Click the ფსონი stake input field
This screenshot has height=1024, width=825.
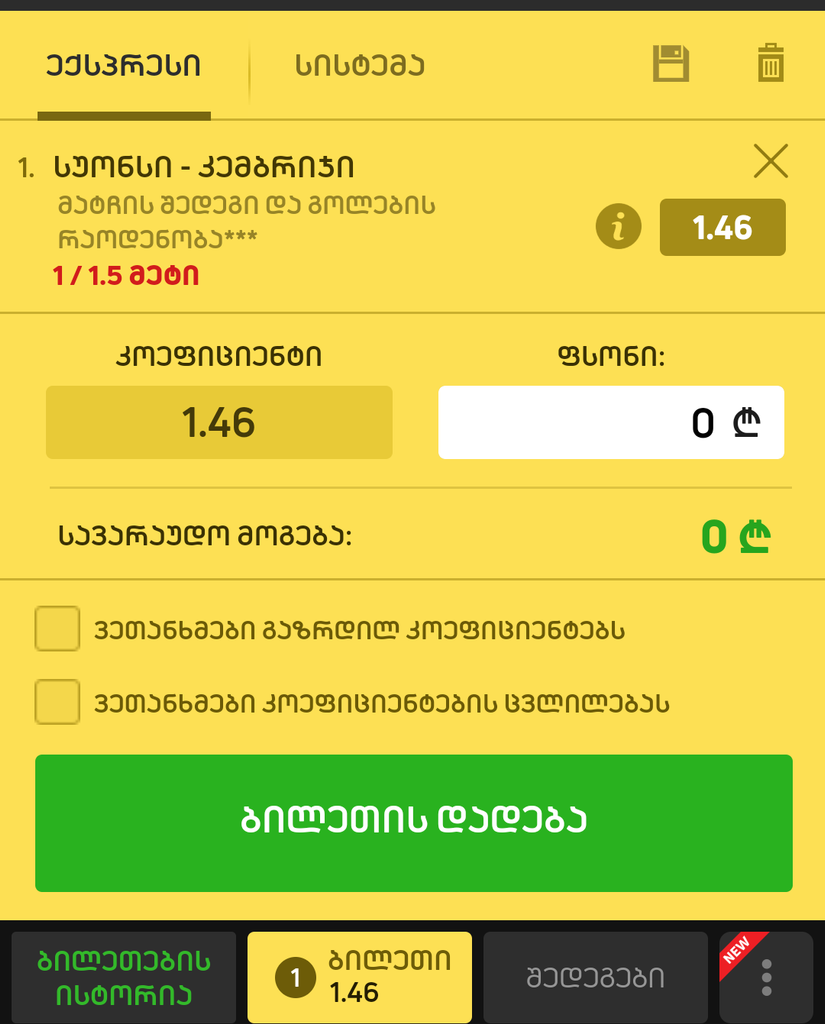pos(610,422)
